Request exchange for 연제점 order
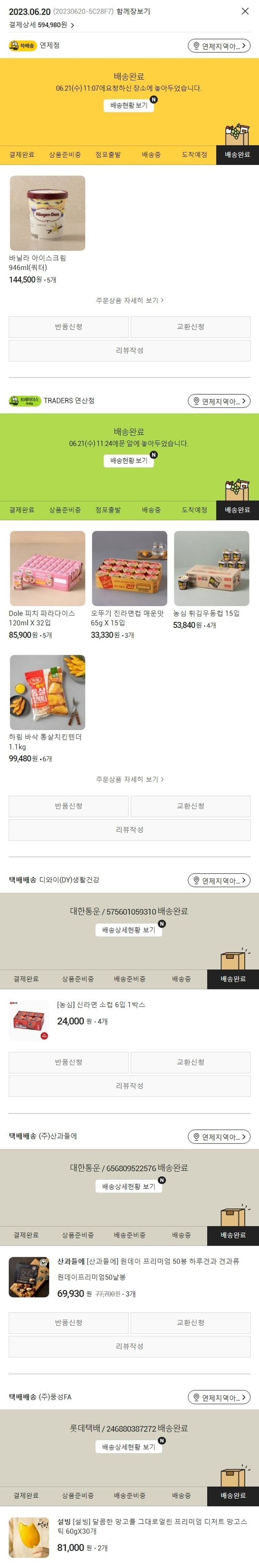 [x=190, y=327]
